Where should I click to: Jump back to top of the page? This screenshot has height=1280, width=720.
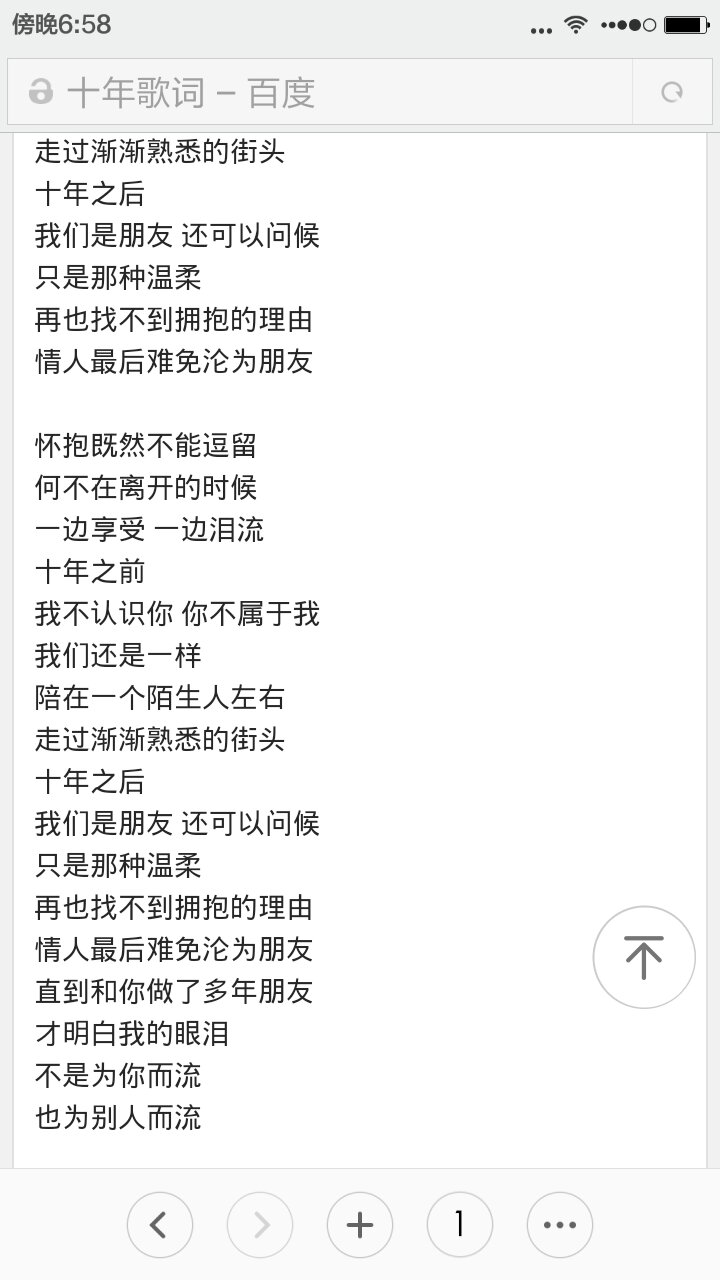pos(644,957)
